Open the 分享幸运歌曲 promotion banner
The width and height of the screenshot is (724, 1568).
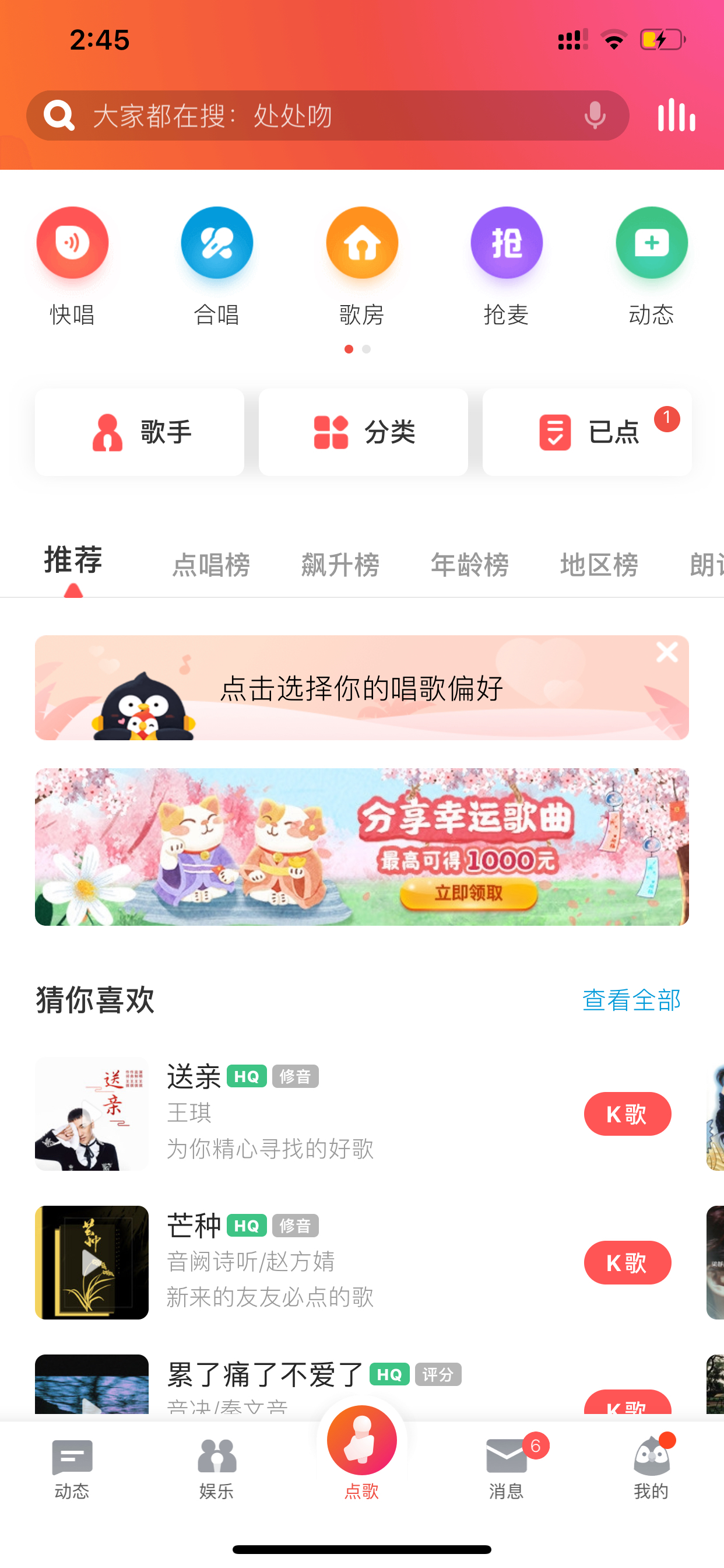pyautogui.click(x=362, y=846)
